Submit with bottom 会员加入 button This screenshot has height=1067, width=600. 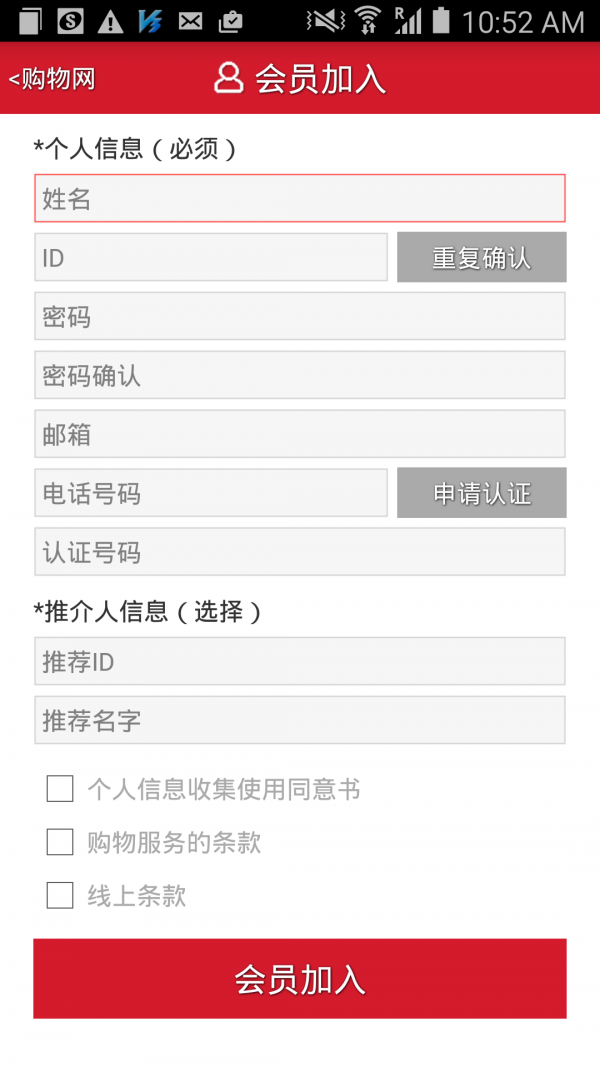(300, 979)
